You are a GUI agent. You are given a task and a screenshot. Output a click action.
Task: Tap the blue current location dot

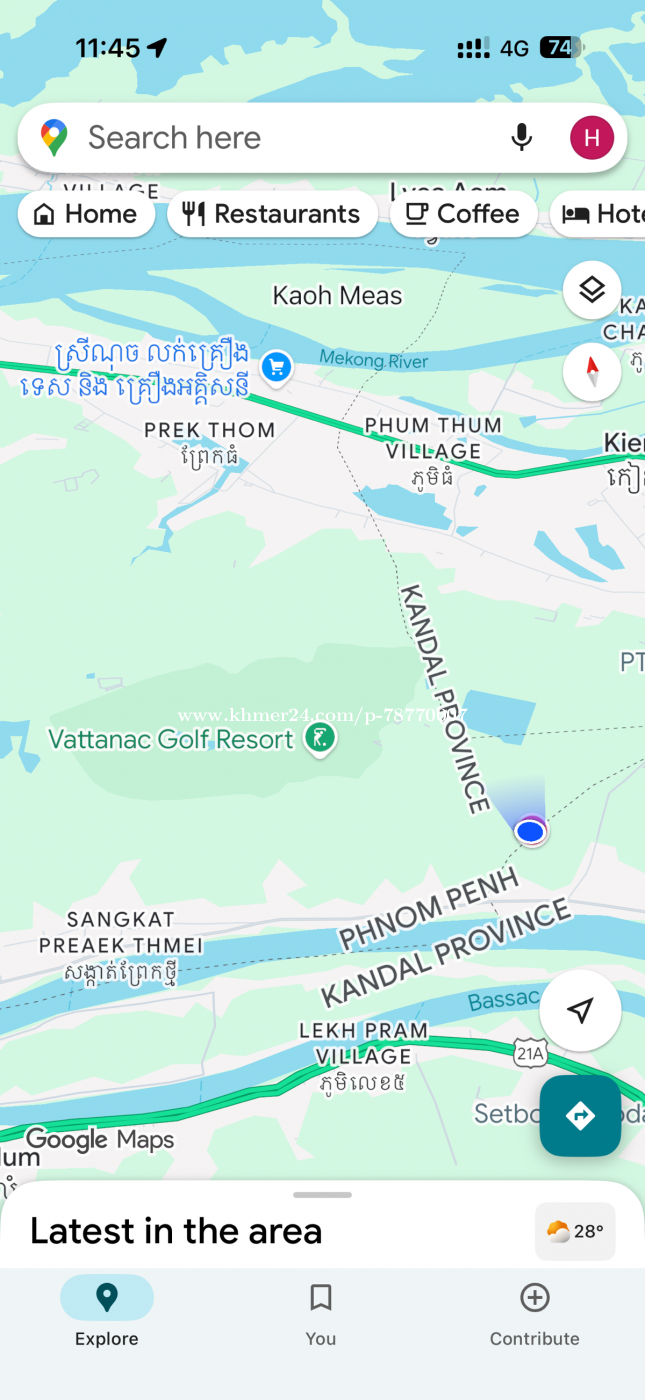530,831
